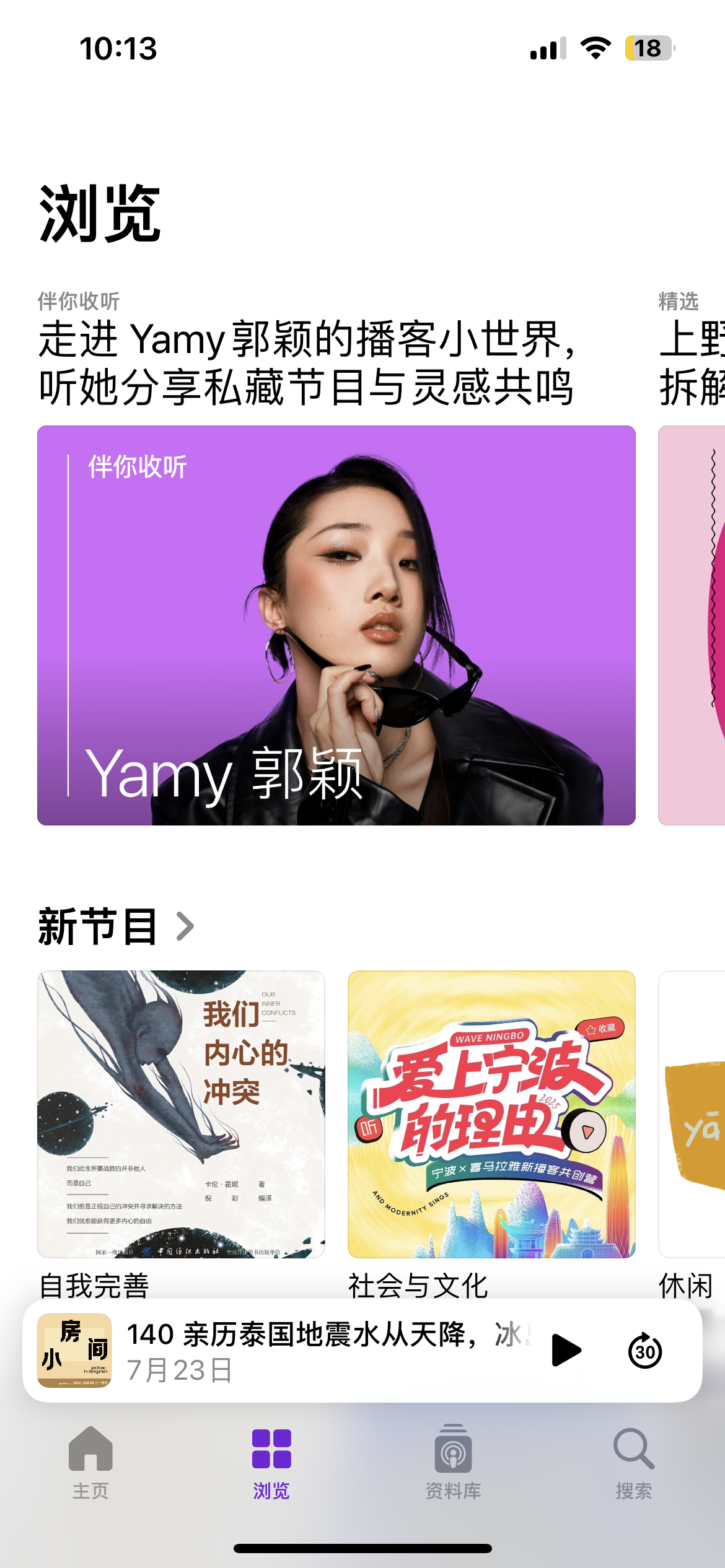Open the 我们内心的冲突 podcast cover
The width and height of the screenshot is (725, 1568).
[181, 1114]
